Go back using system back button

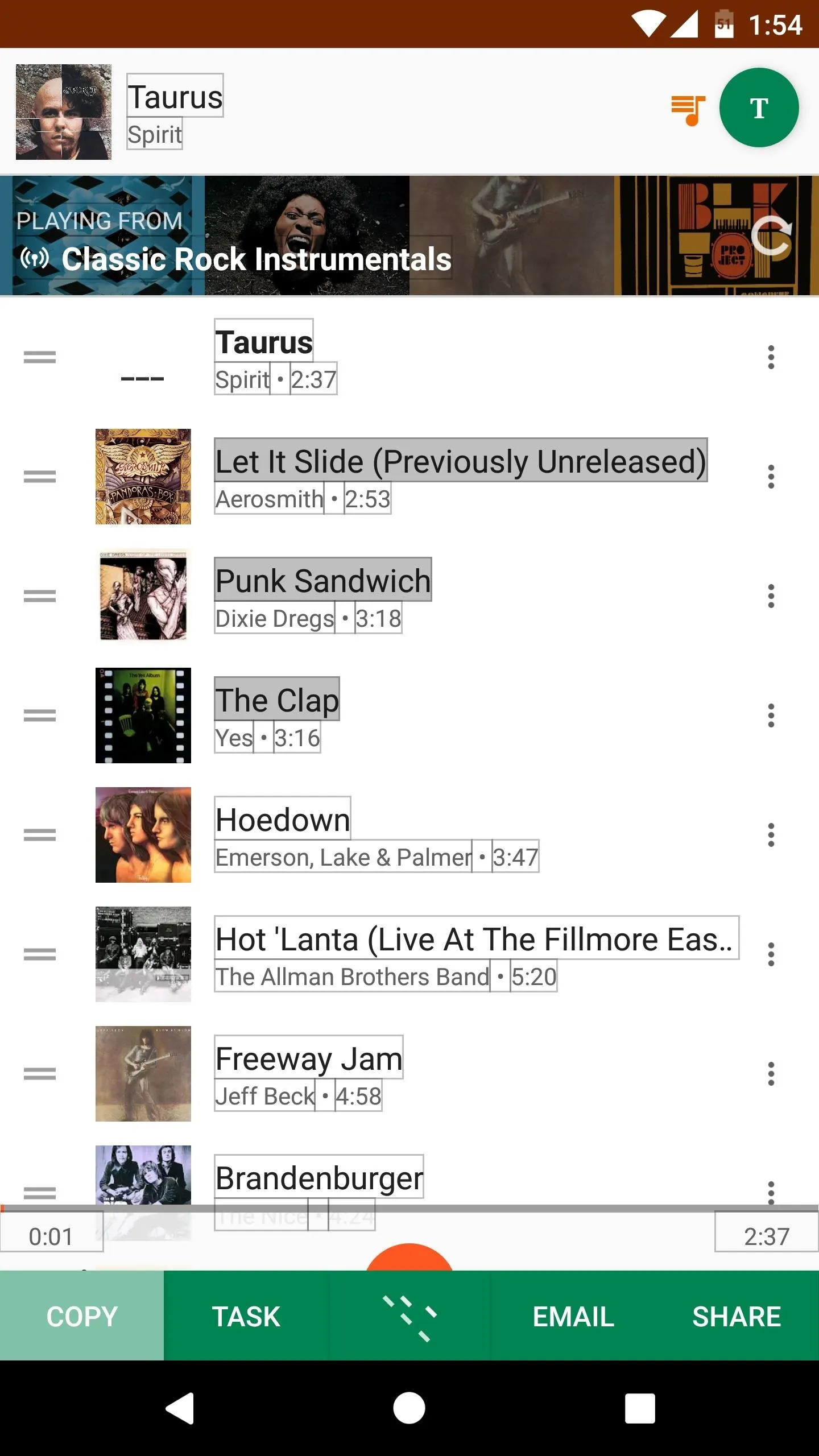point(180,1408)
